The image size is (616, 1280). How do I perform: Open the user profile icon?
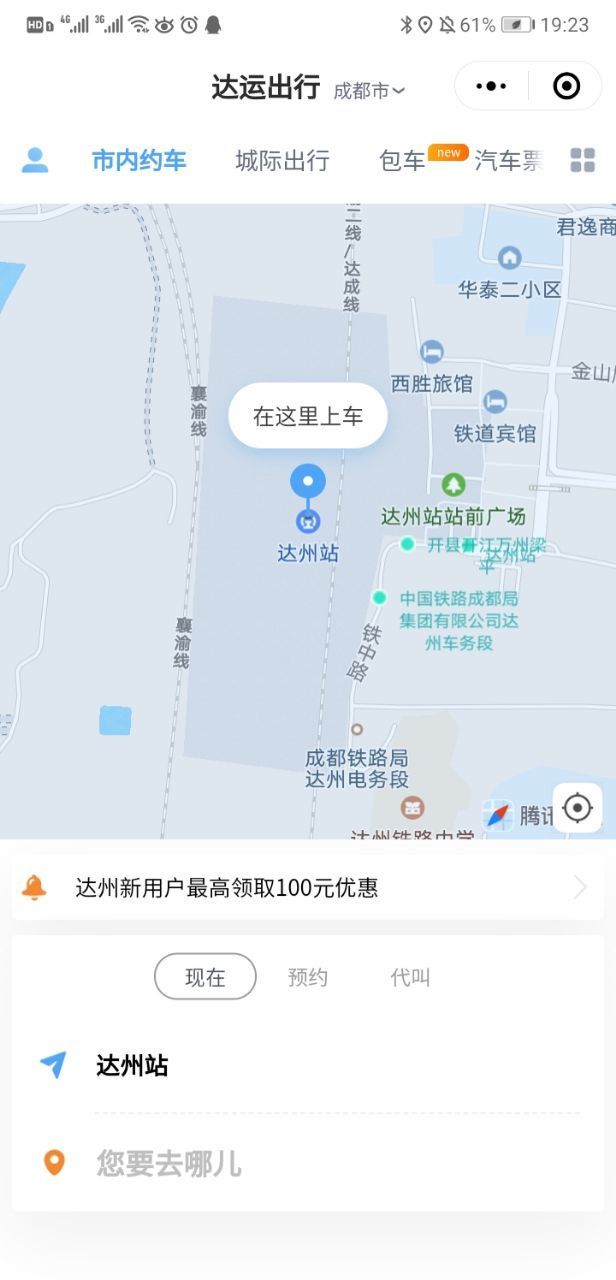(35, 160)
